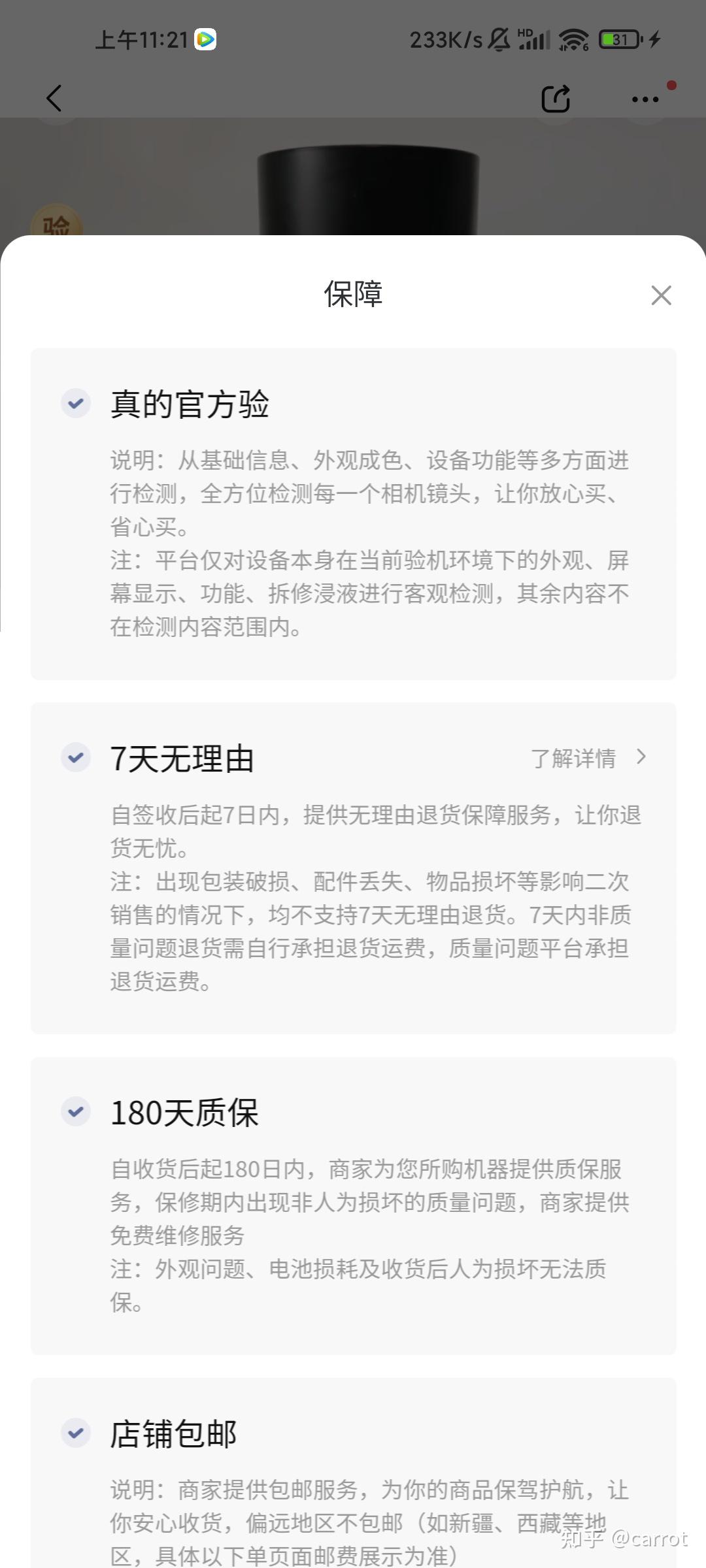Open 了解详情 for 7天无理由
Screen dimensions: 706x1568
click(588, 758)
